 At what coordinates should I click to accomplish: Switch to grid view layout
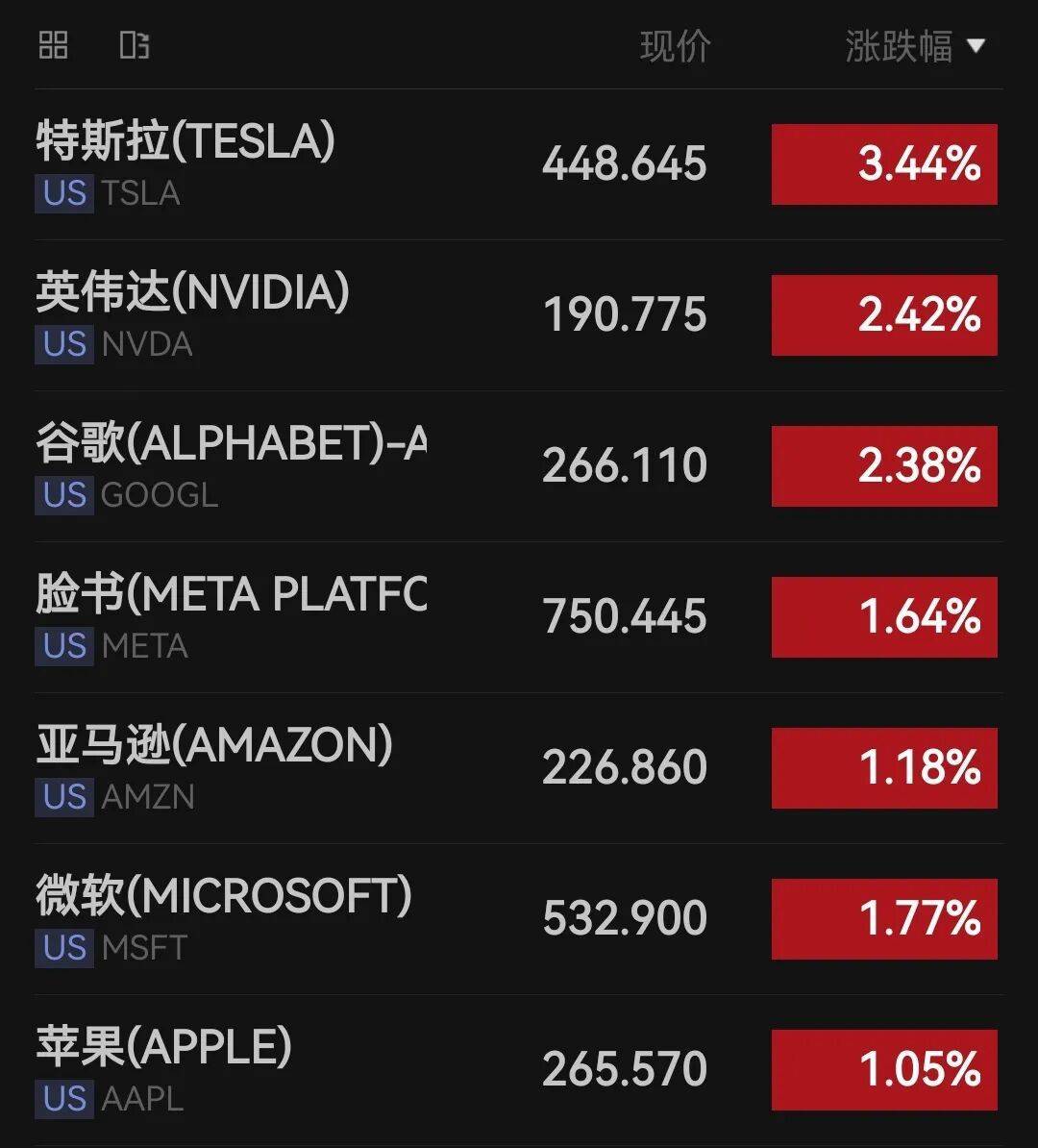click(53, 45)
